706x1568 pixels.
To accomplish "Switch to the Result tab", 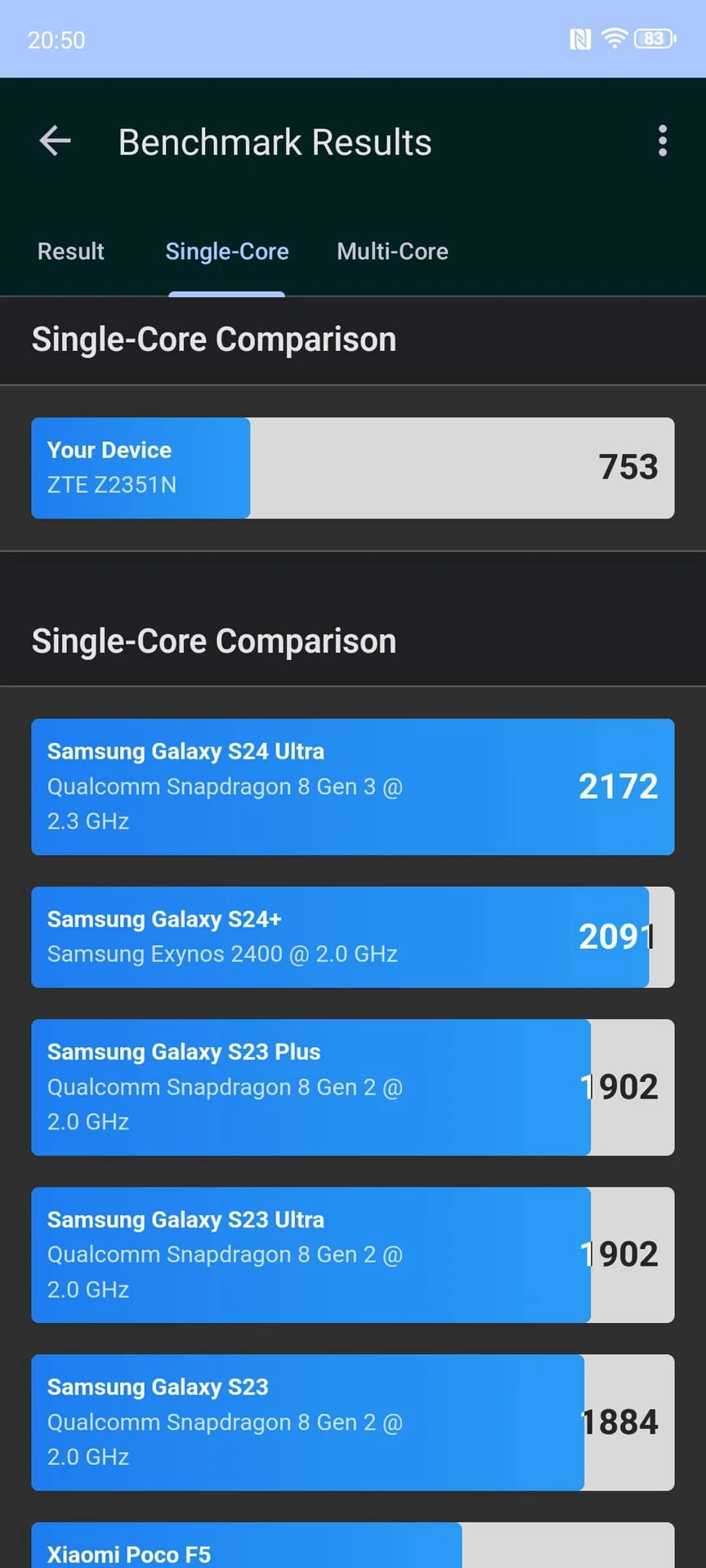I will click(71, 251).
